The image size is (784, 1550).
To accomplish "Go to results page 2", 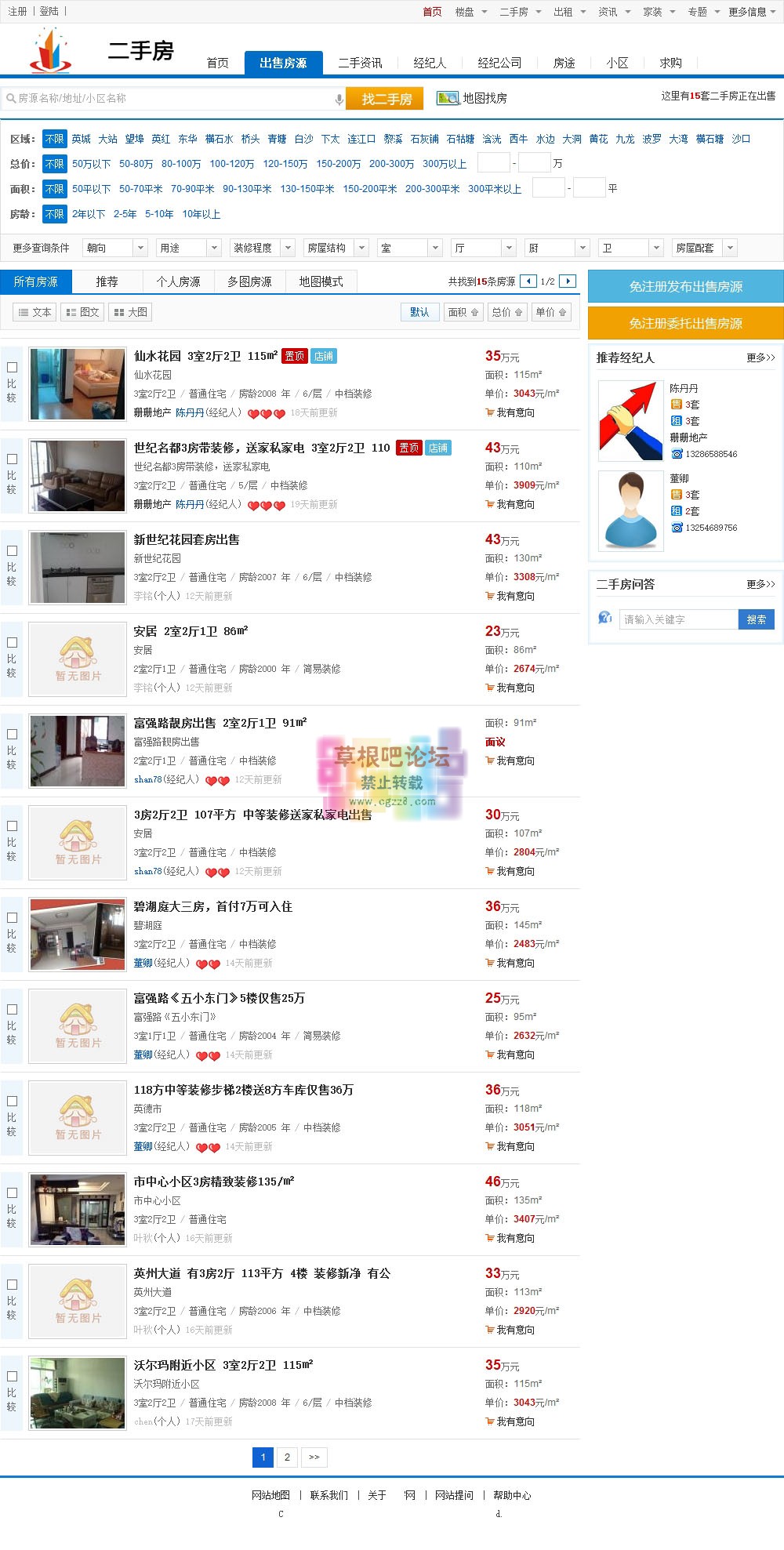I will pos(287,1457).
